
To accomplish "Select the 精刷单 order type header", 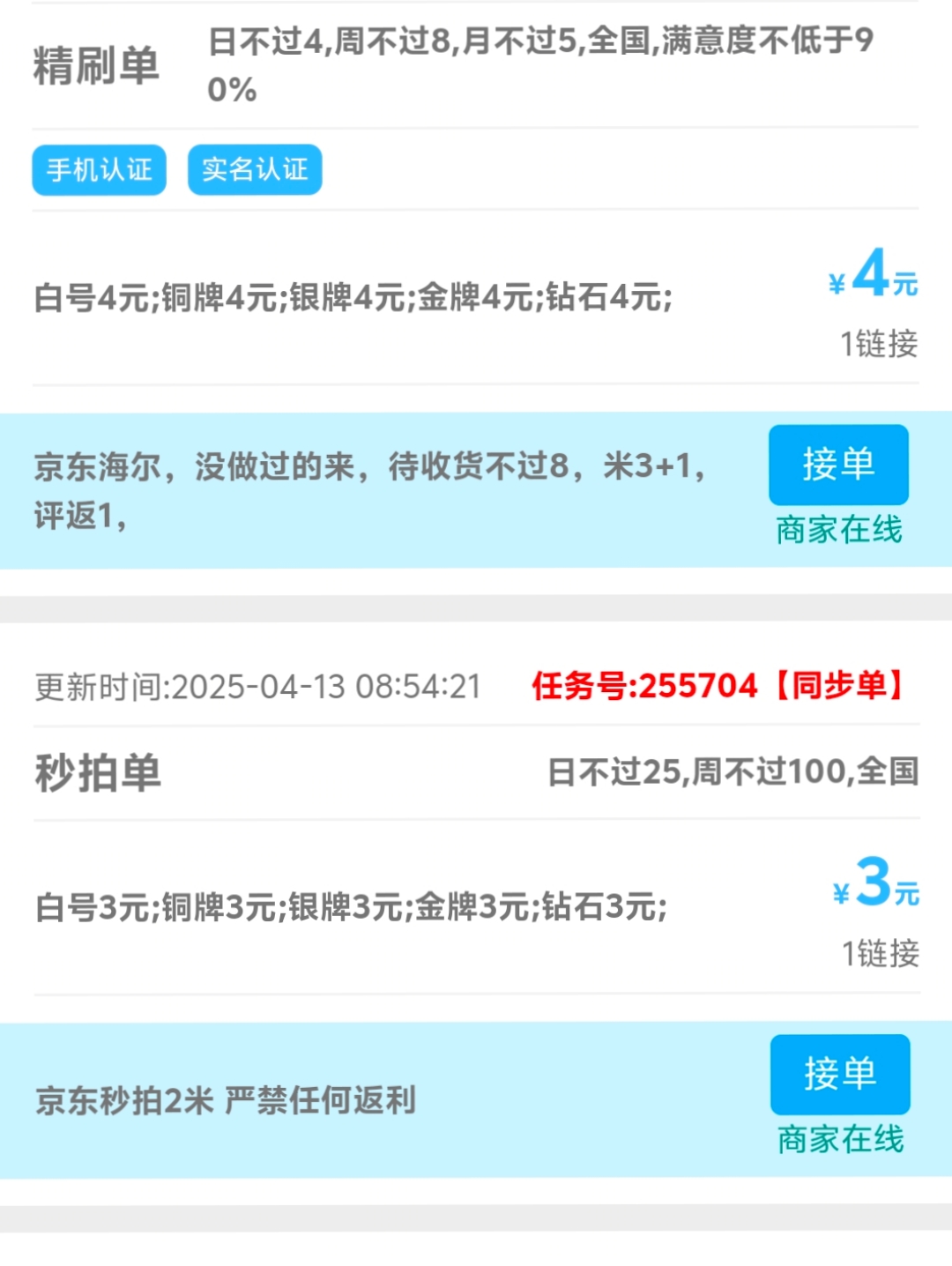I will pyautogui.click(x=98, y=63).
